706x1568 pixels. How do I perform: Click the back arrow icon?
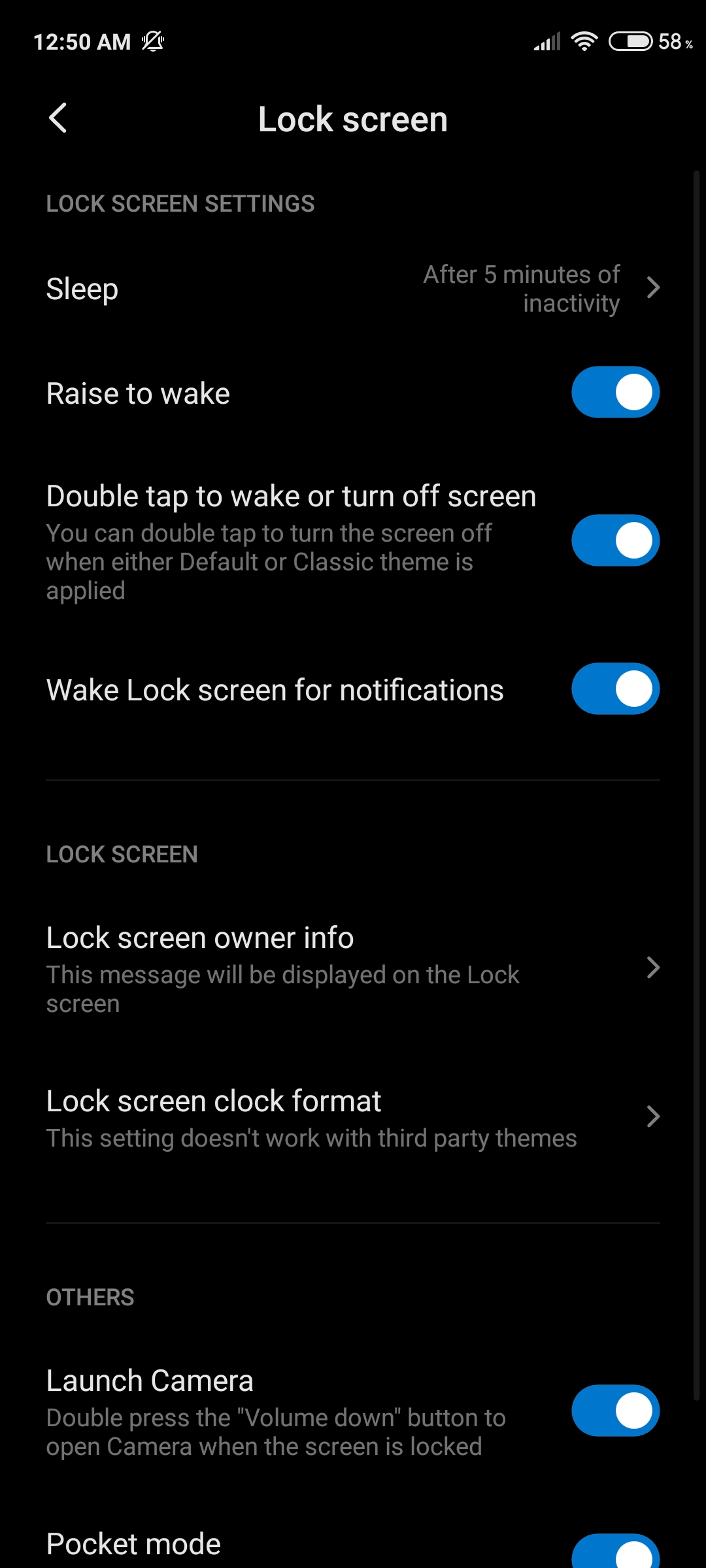[x=58, y=118]
